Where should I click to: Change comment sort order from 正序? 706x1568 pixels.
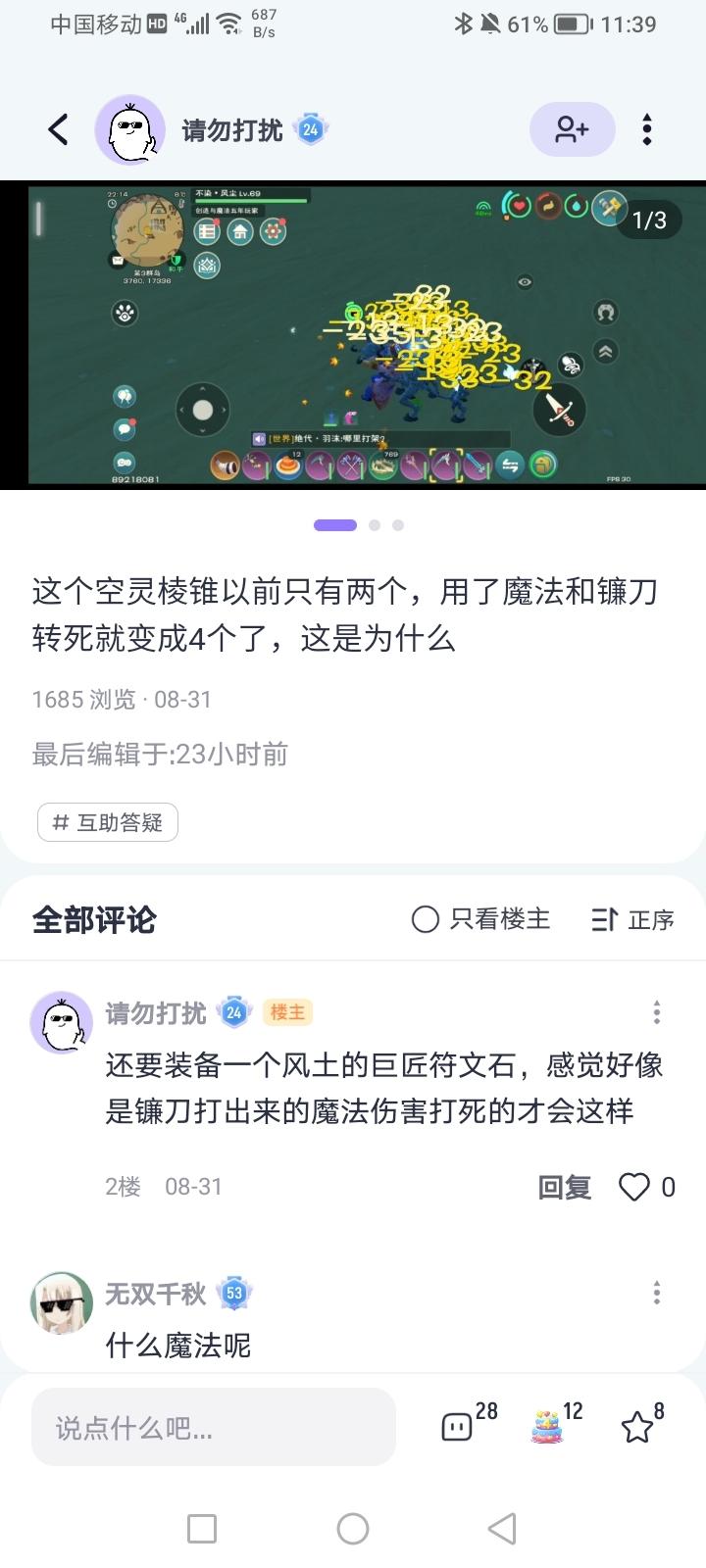633,919
